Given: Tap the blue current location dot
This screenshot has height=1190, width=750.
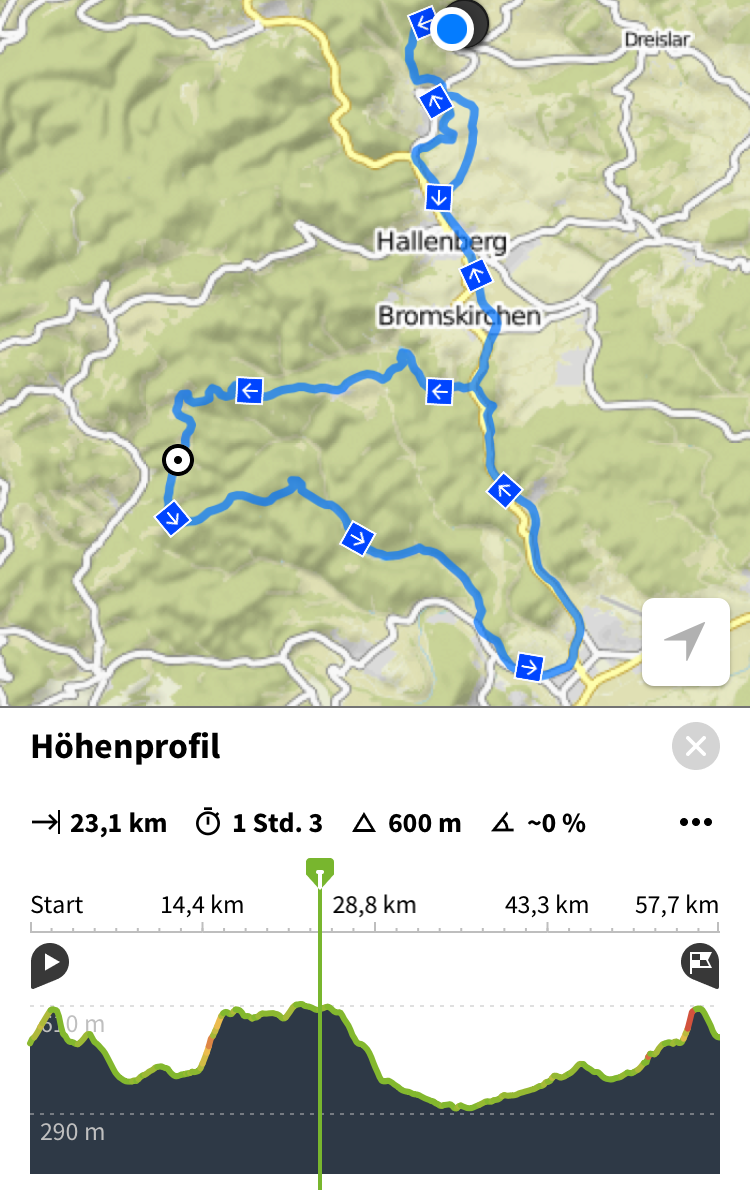Looking at the screenshot, I should pyautogui.click(x=452, y=28).
